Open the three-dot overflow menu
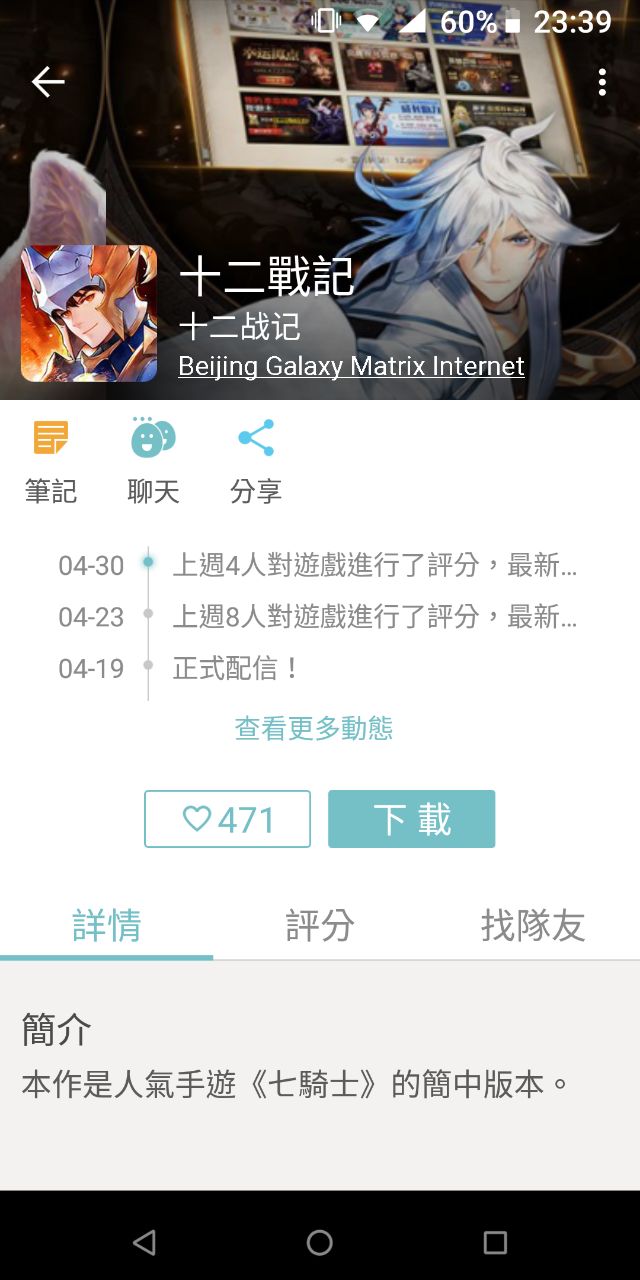 click(602, 82)
